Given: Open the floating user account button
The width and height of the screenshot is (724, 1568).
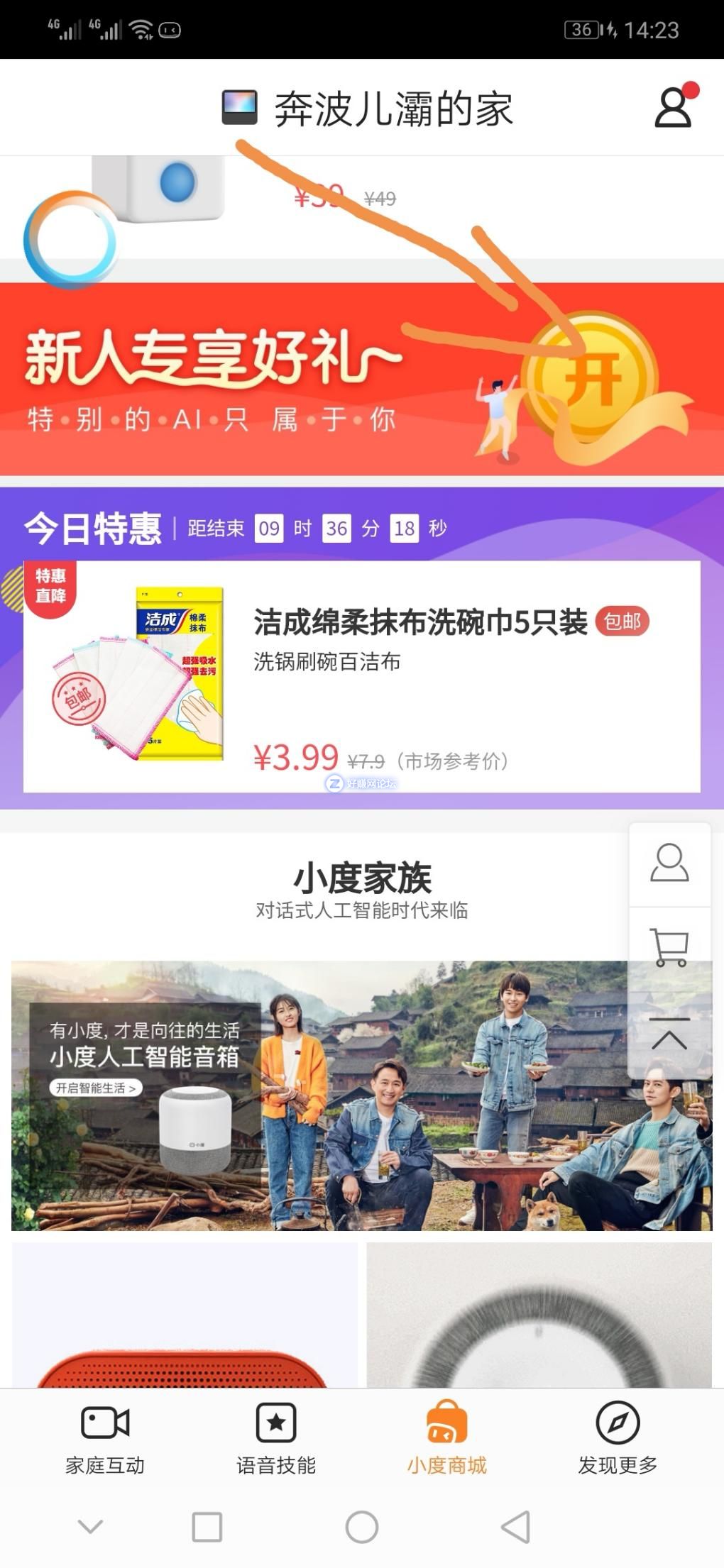Looking at the screenshot, I should pos(669,863).
